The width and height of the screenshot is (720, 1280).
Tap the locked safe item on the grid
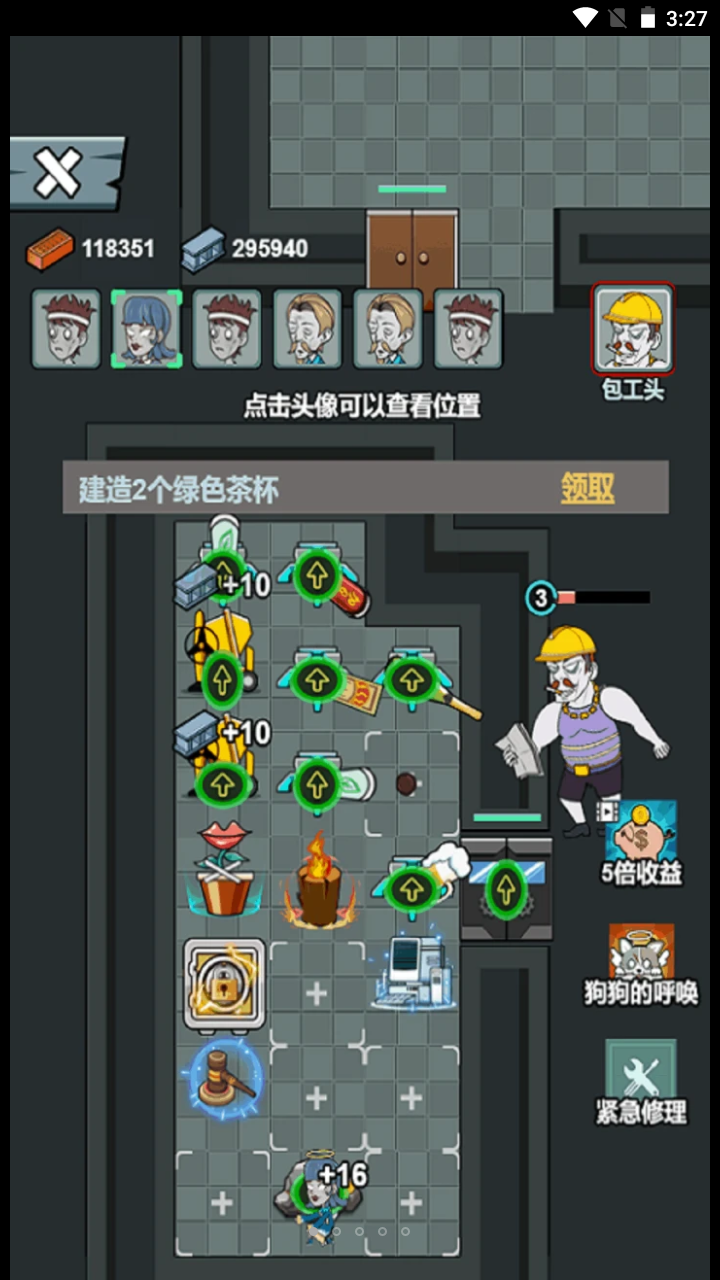tap(224, 981)
